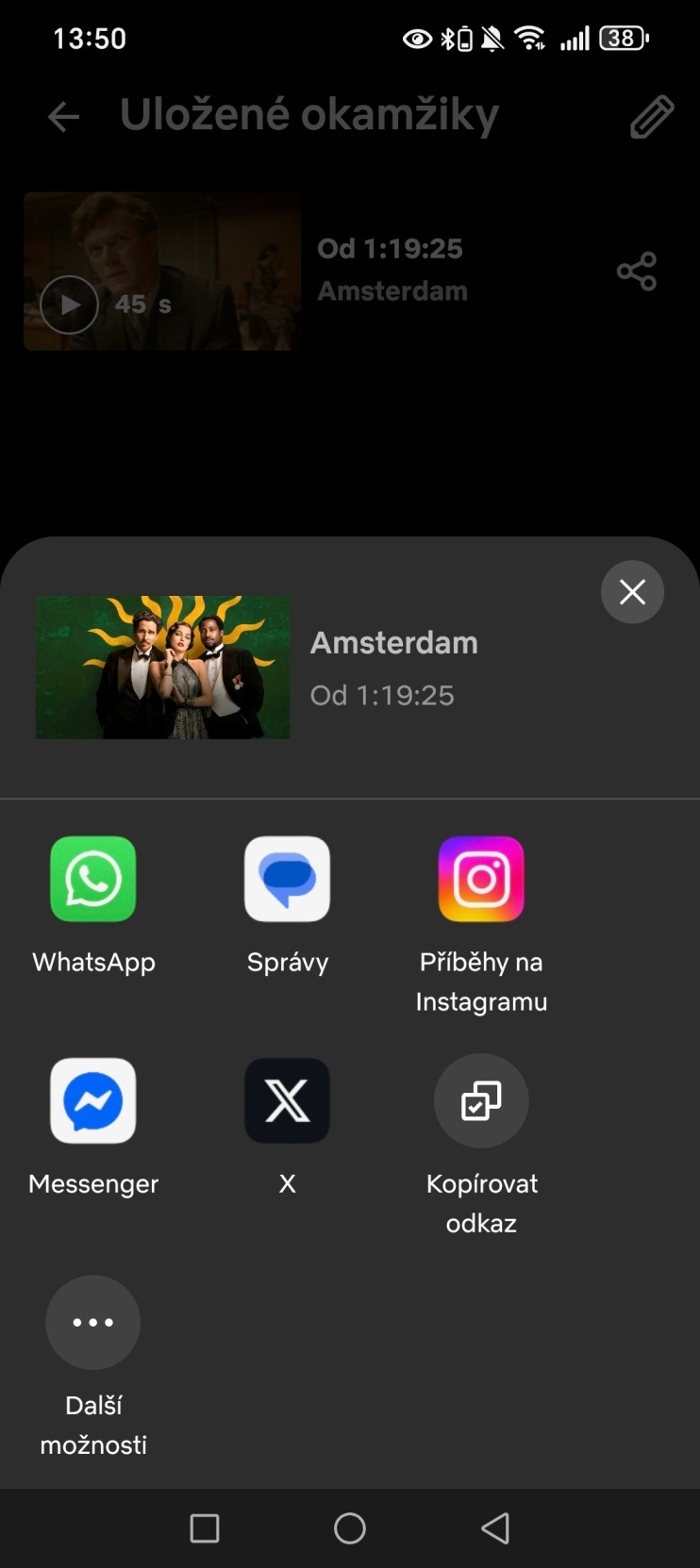700x1568 pixels.
Task: Select Kopírovat odkaz to copy link
Action: [x=481, y=1100]
